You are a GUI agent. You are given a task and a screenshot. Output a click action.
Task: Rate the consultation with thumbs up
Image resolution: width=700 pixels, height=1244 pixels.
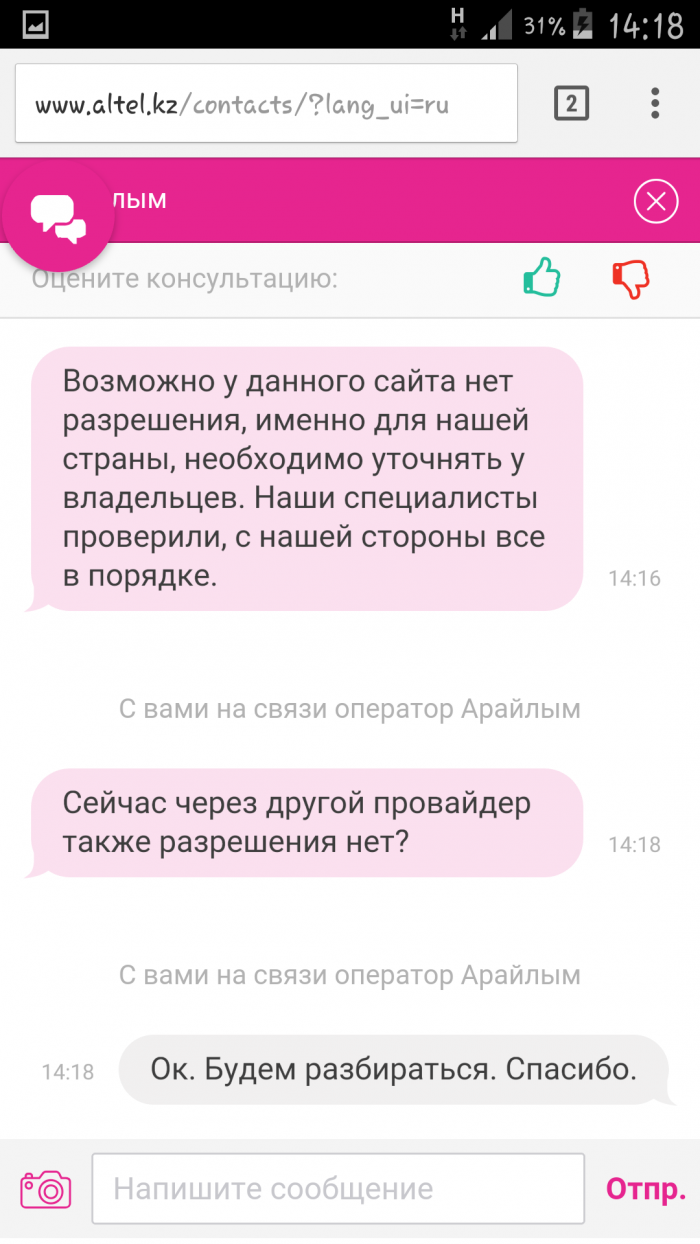[x=542, y=277]
